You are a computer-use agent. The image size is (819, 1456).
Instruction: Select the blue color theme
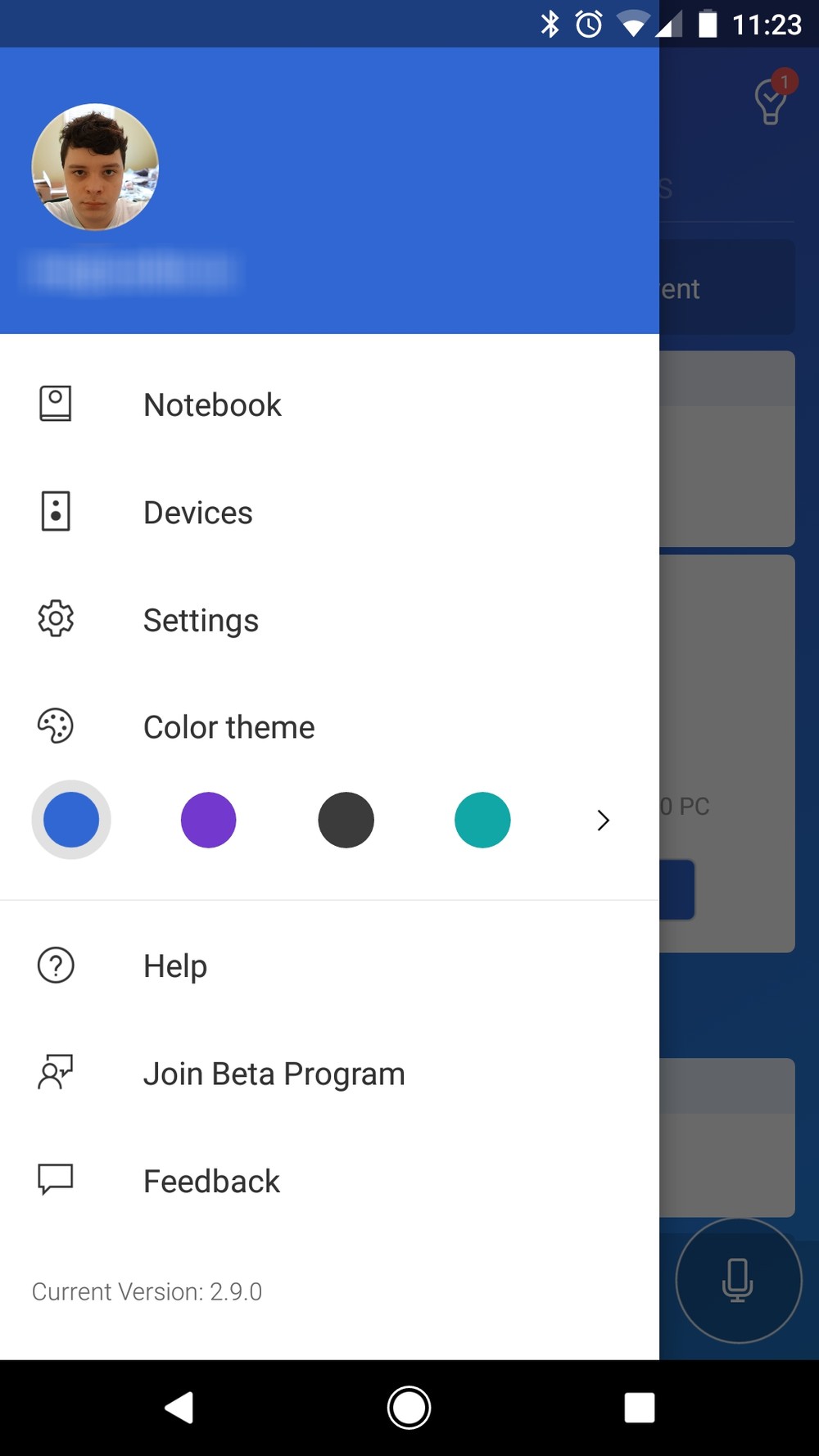tap(71, 820)
